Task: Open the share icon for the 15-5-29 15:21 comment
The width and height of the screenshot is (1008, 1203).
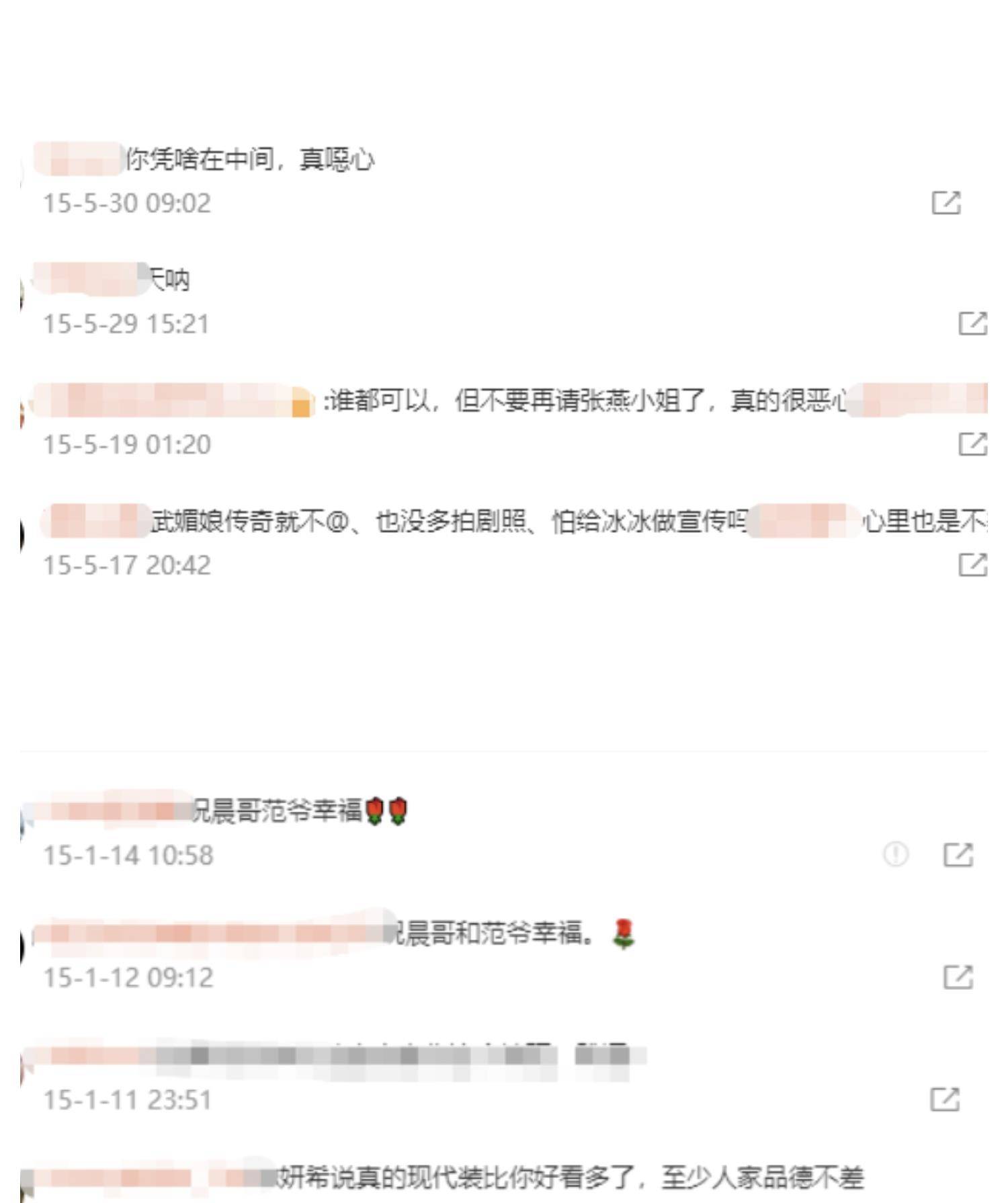Action: (x=972, y=323)
